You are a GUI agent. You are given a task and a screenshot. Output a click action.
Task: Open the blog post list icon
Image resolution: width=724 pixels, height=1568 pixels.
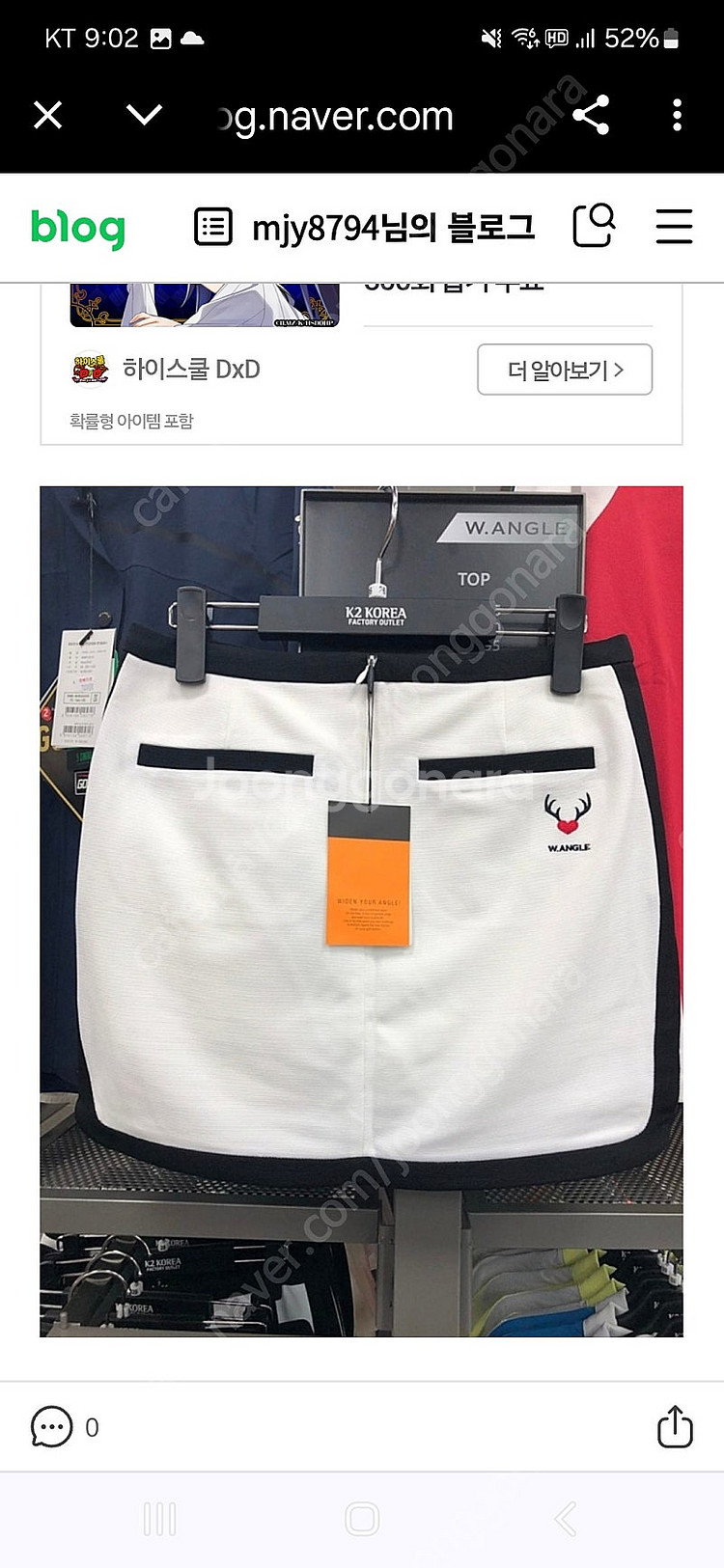click(213, 228)
